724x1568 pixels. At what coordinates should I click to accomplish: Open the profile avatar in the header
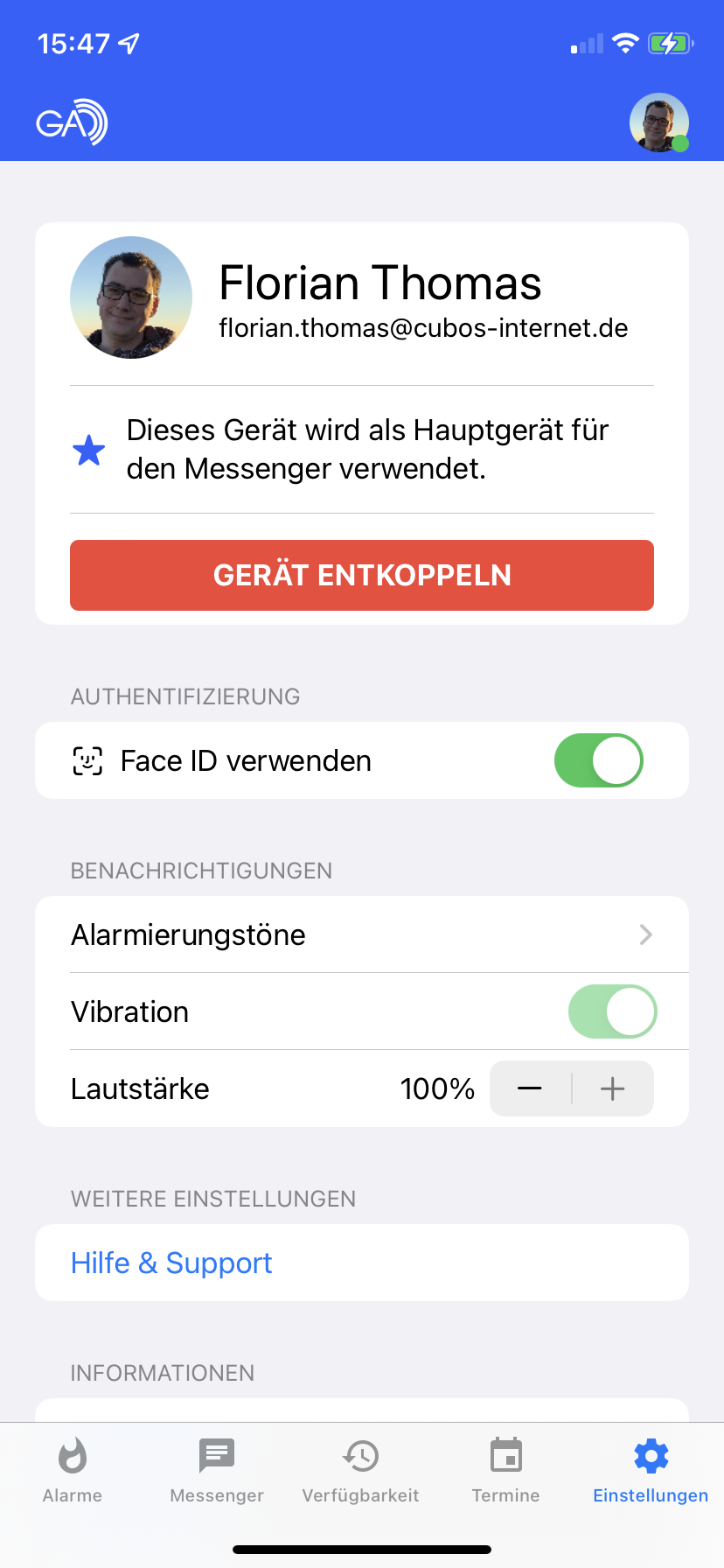point(658,122)
